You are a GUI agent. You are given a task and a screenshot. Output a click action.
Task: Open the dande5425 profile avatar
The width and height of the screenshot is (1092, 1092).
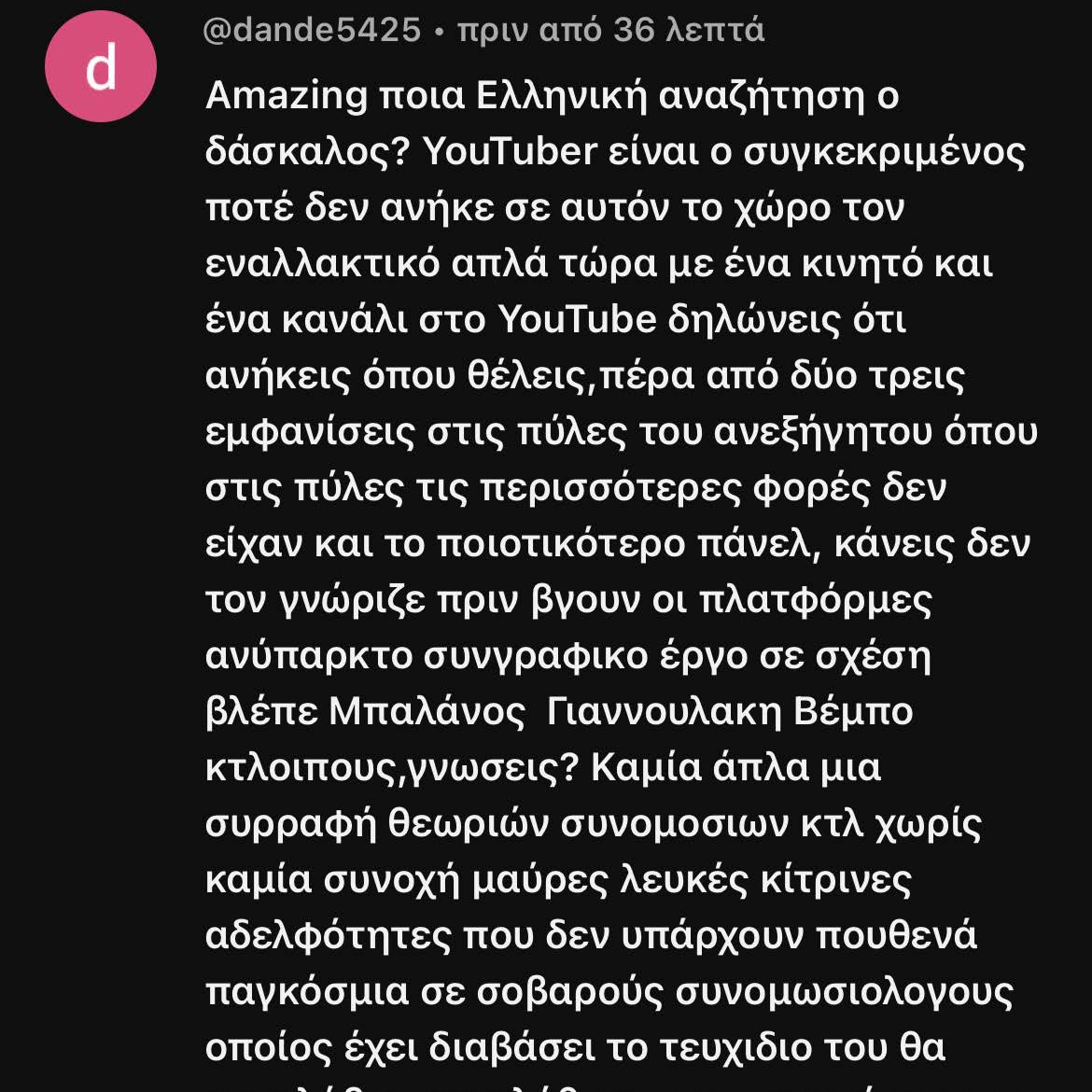(101, 67)
